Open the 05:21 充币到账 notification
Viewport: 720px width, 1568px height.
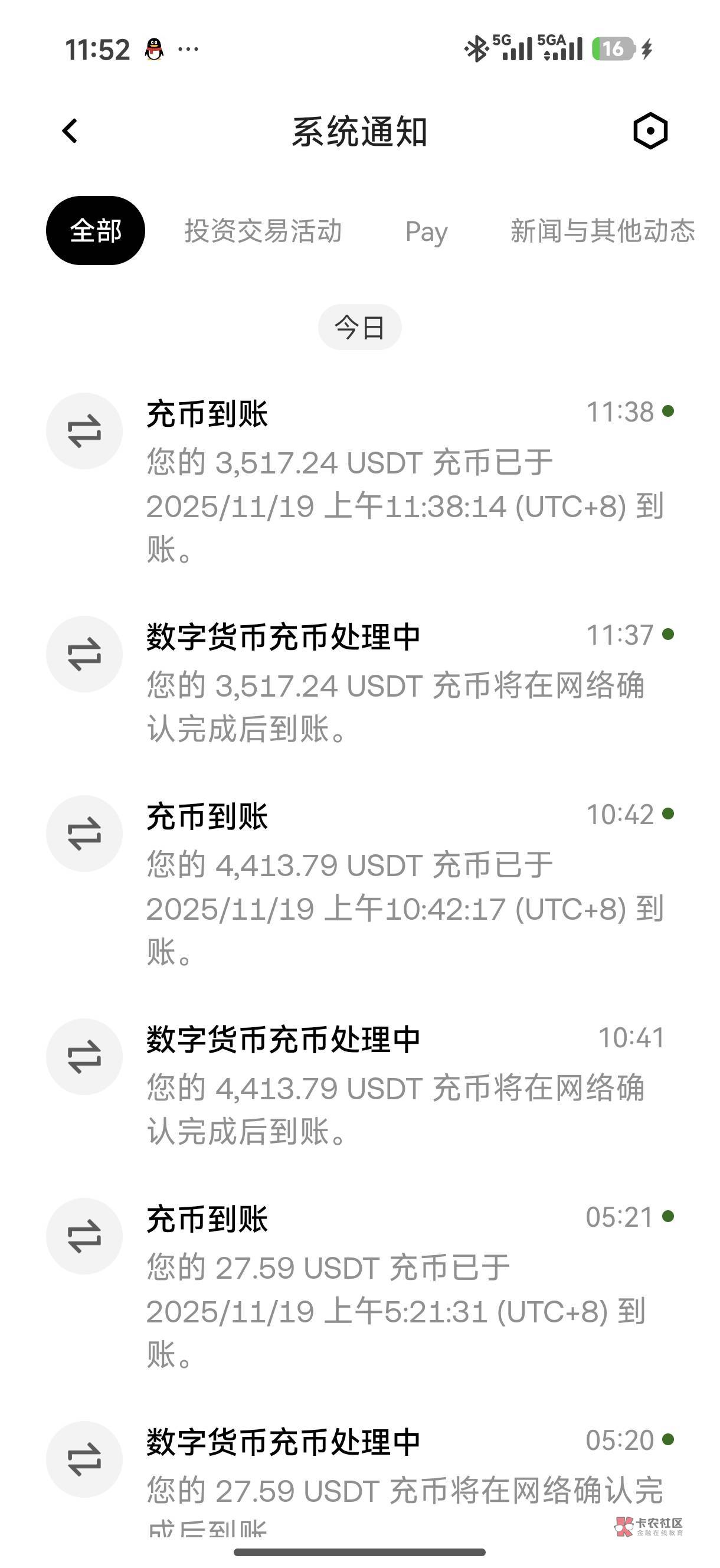tap(390, 1285)
